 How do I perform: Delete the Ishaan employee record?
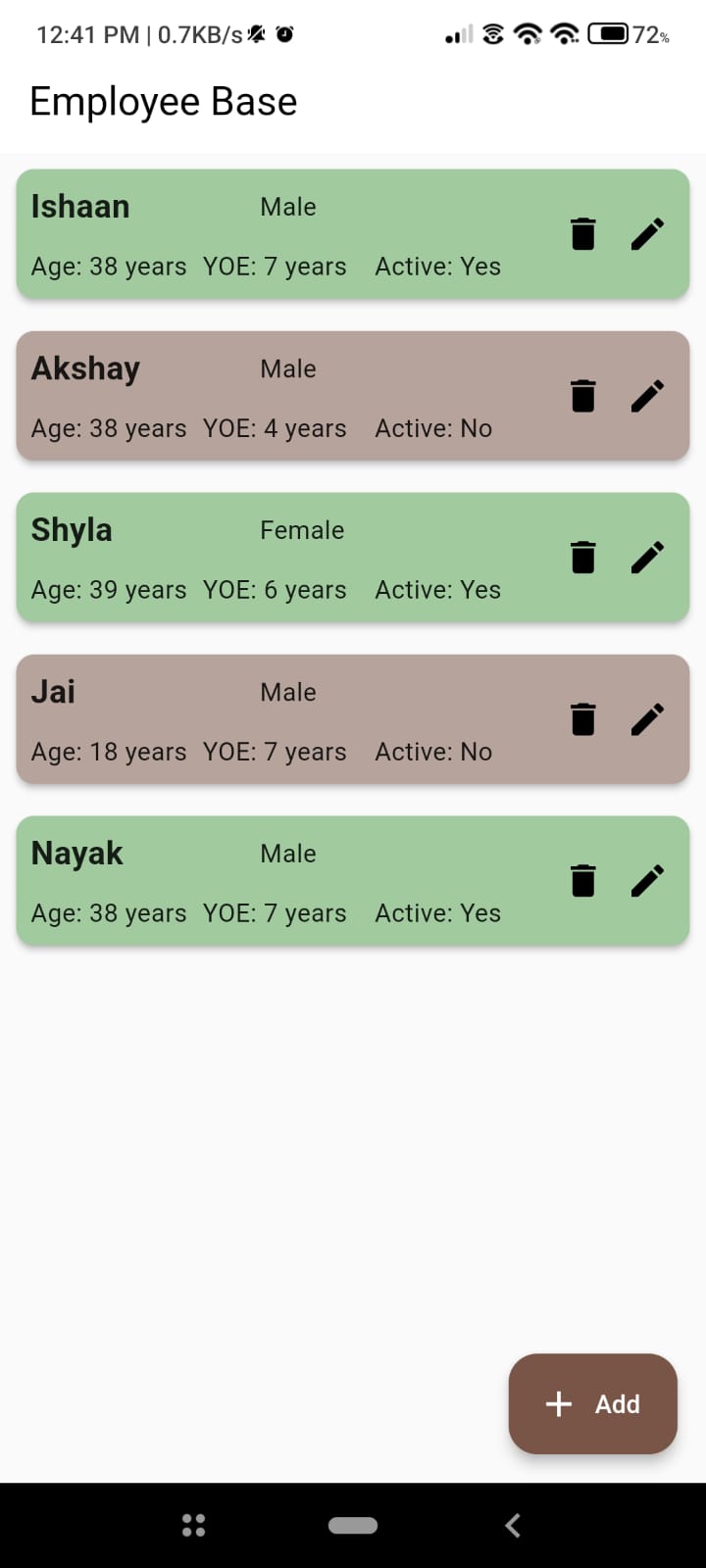(583, 233)
